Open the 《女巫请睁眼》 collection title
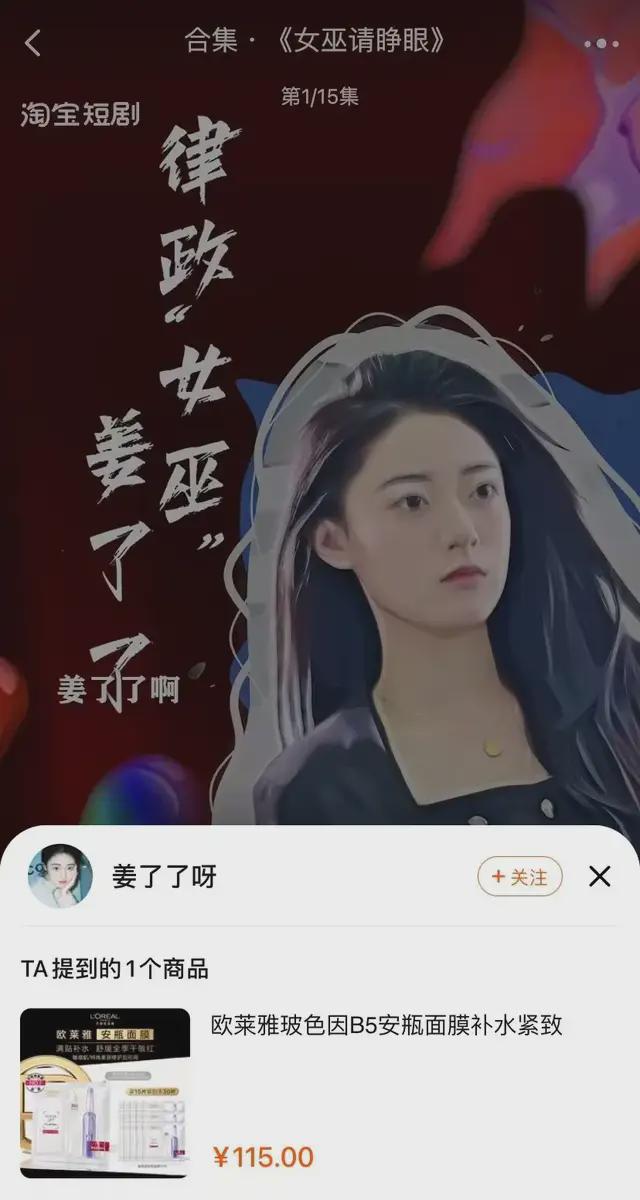 tap(314, 41)
